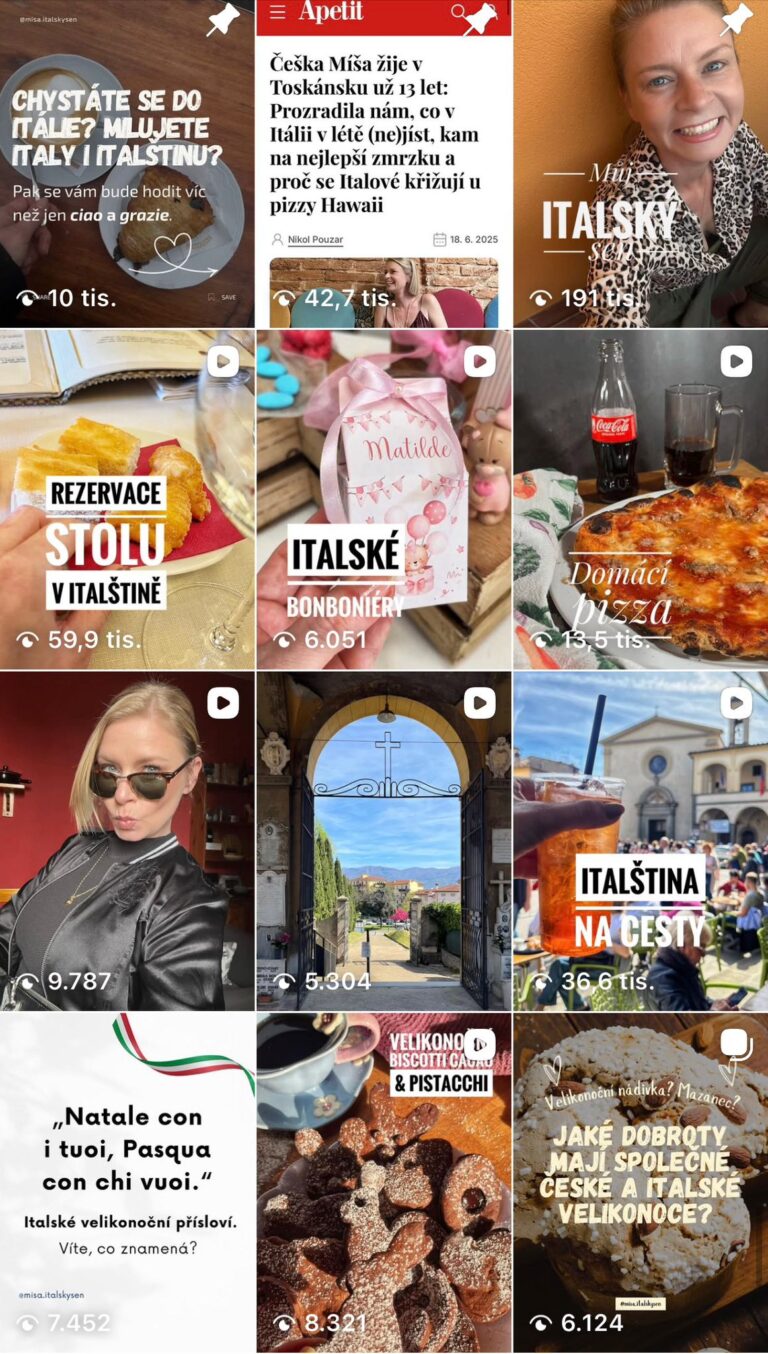Open the 'Natale con i tuoi' proverb post

coord(127,1182)
